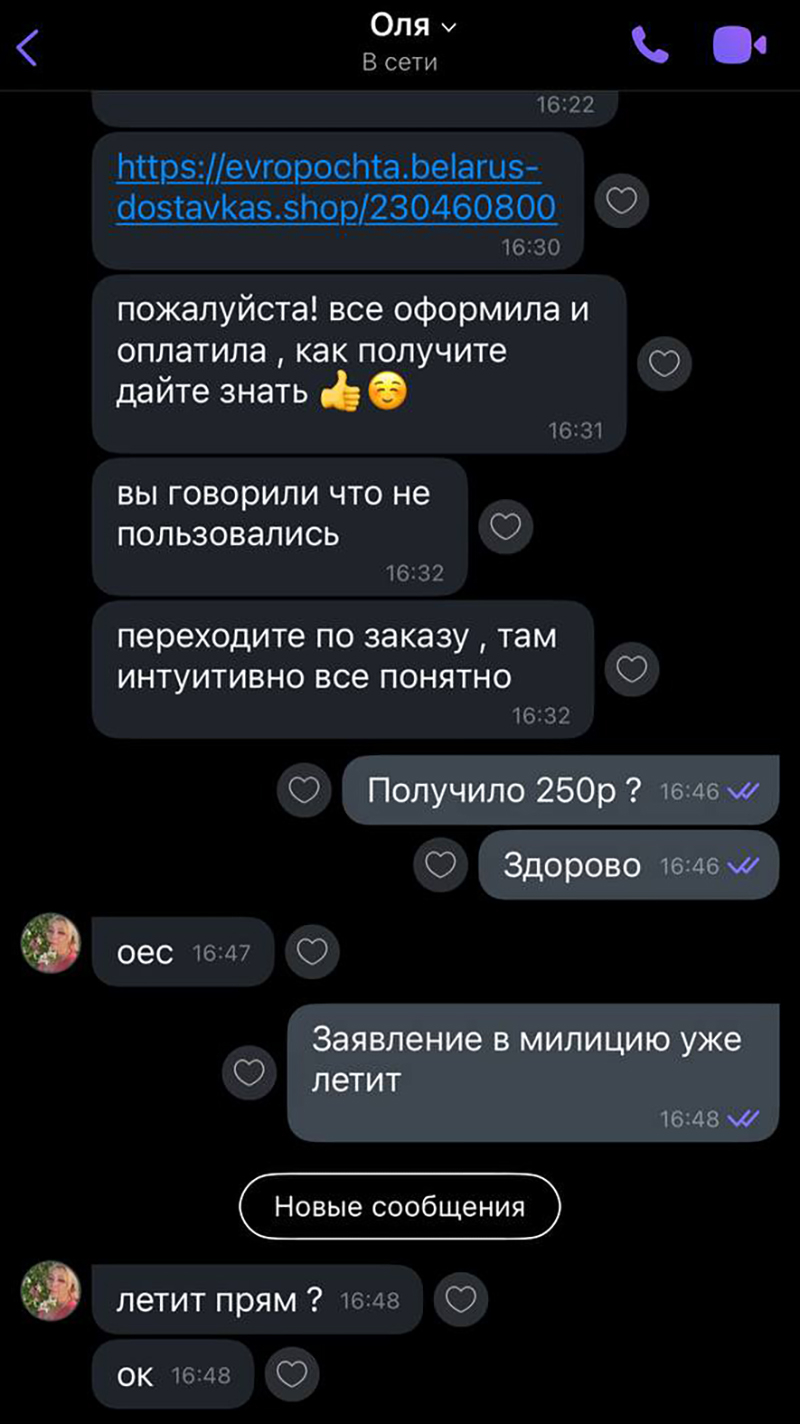Screen dimensions: 800x1424
Task: Like the message "вы говорили что не пользовались"
Action: coord(505,527)
